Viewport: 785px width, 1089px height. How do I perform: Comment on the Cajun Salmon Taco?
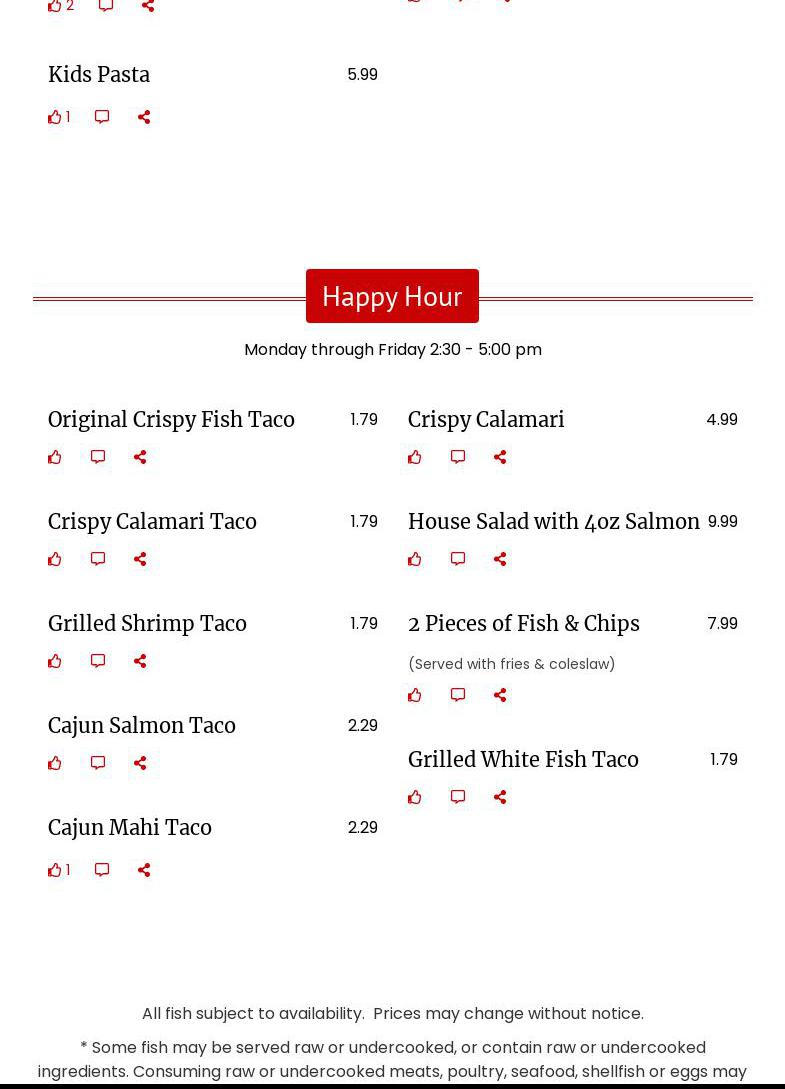(x=98, y=763)
